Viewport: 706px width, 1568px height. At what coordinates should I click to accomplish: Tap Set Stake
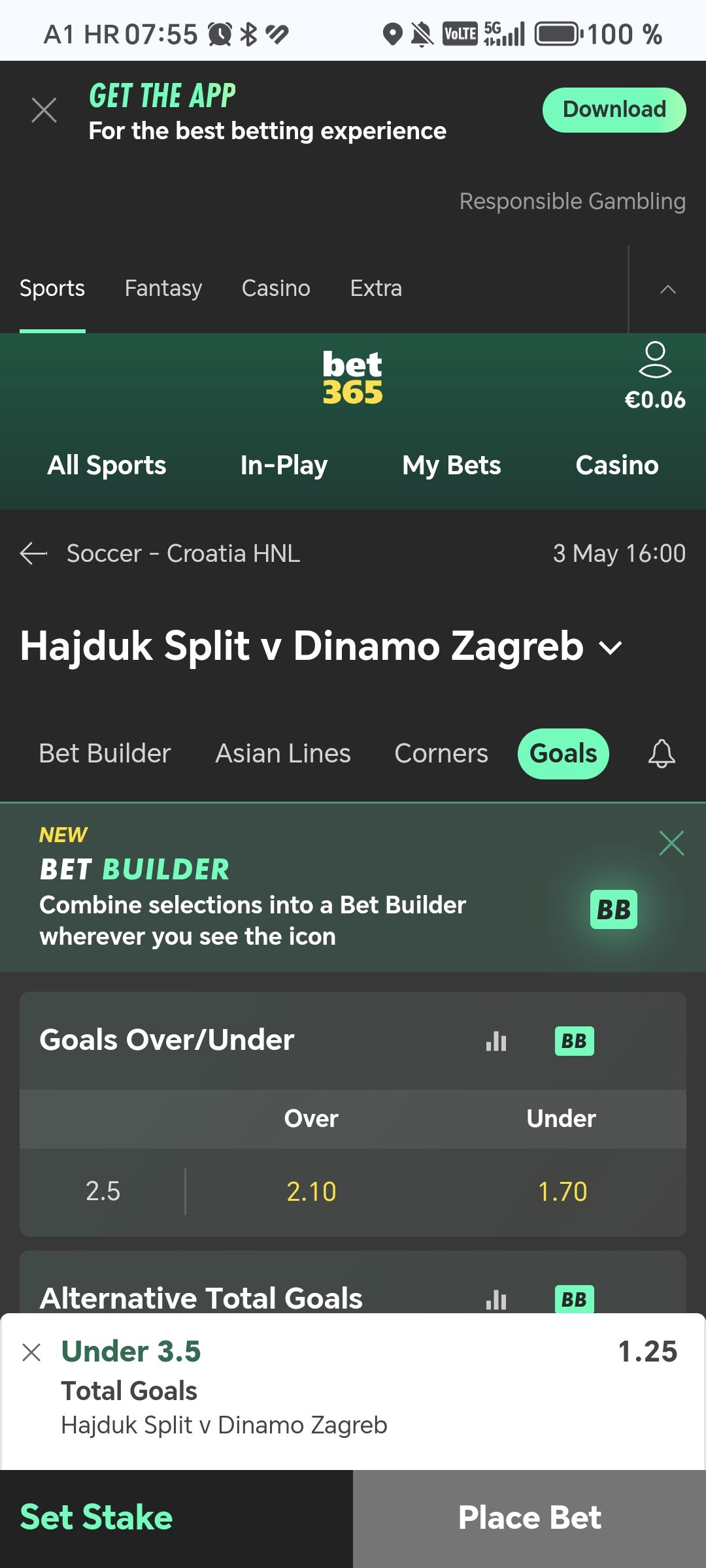(x=96, y=1517)
